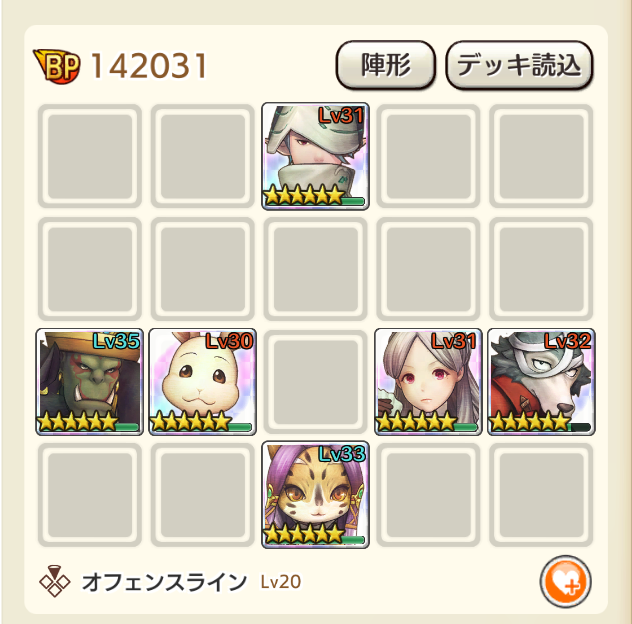632x624 pixels.
Task: Tap the orange heart plus button
Action: [566, 579]
